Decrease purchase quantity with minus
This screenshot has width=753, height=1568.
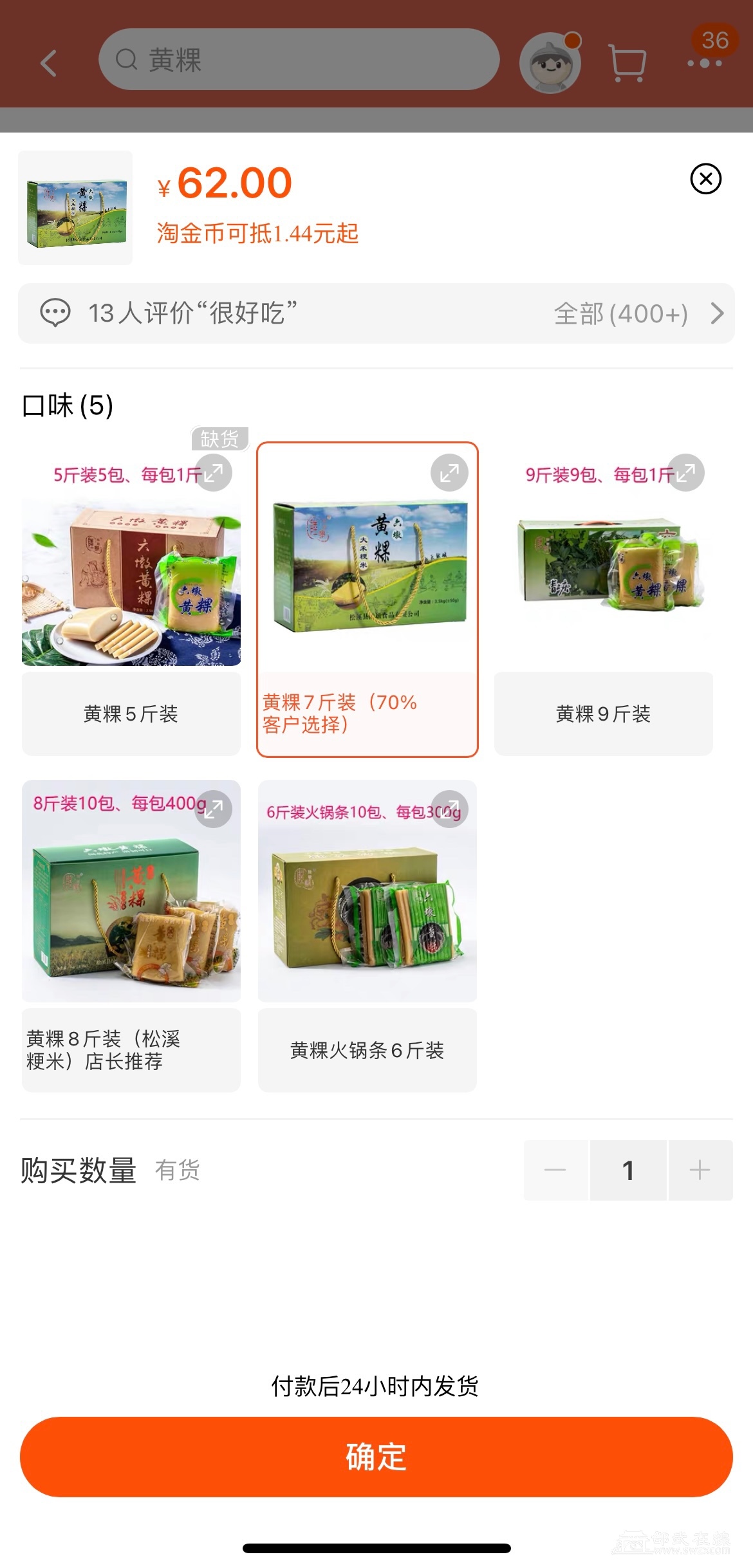555,1170
